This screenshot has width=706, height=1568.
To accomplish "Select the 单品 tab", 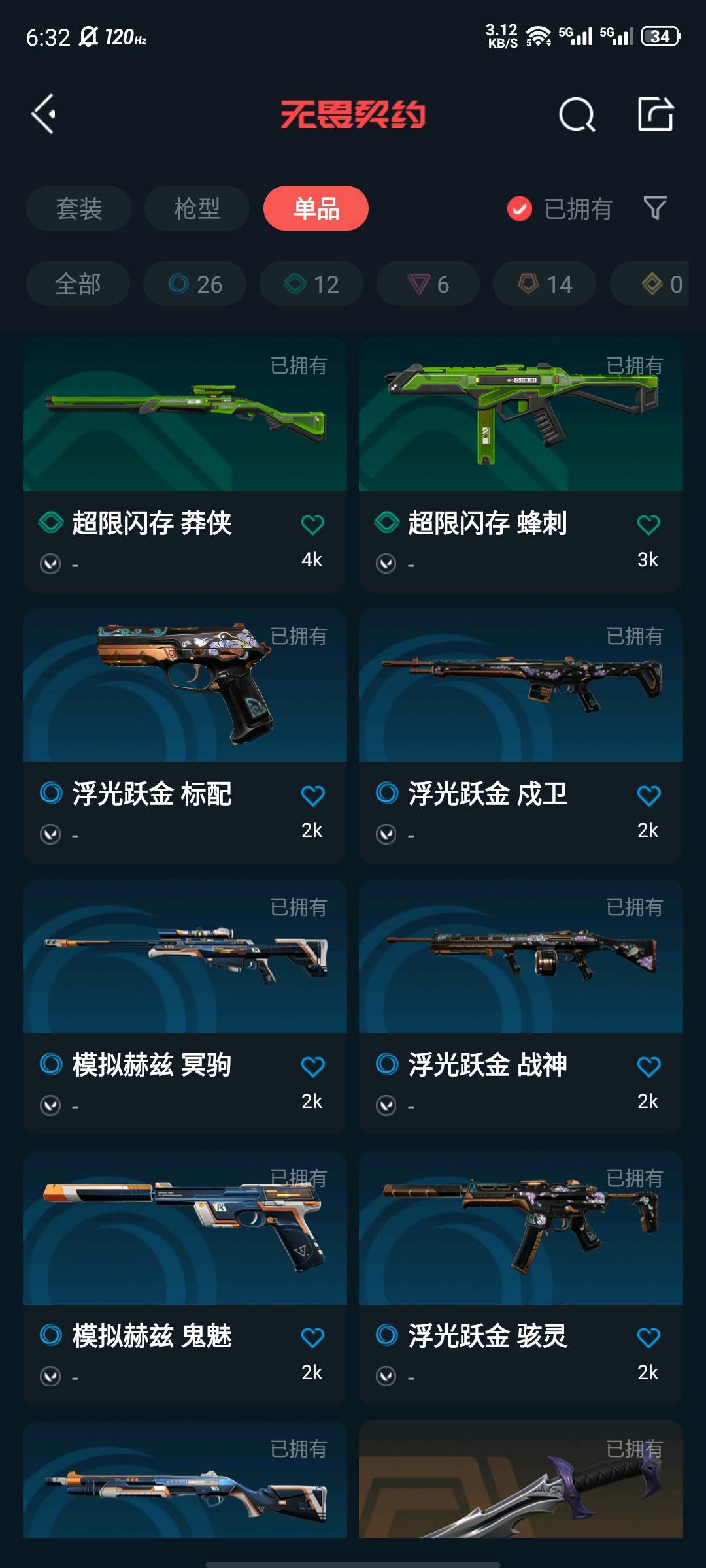I will 316,208.
